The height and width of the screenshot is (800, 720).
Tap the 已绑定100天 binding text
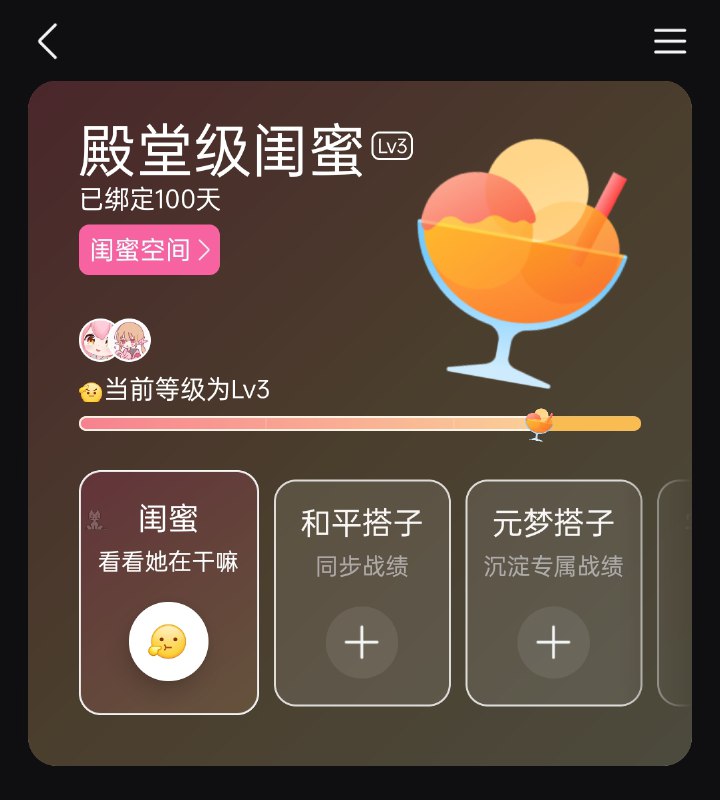point(152,200)
